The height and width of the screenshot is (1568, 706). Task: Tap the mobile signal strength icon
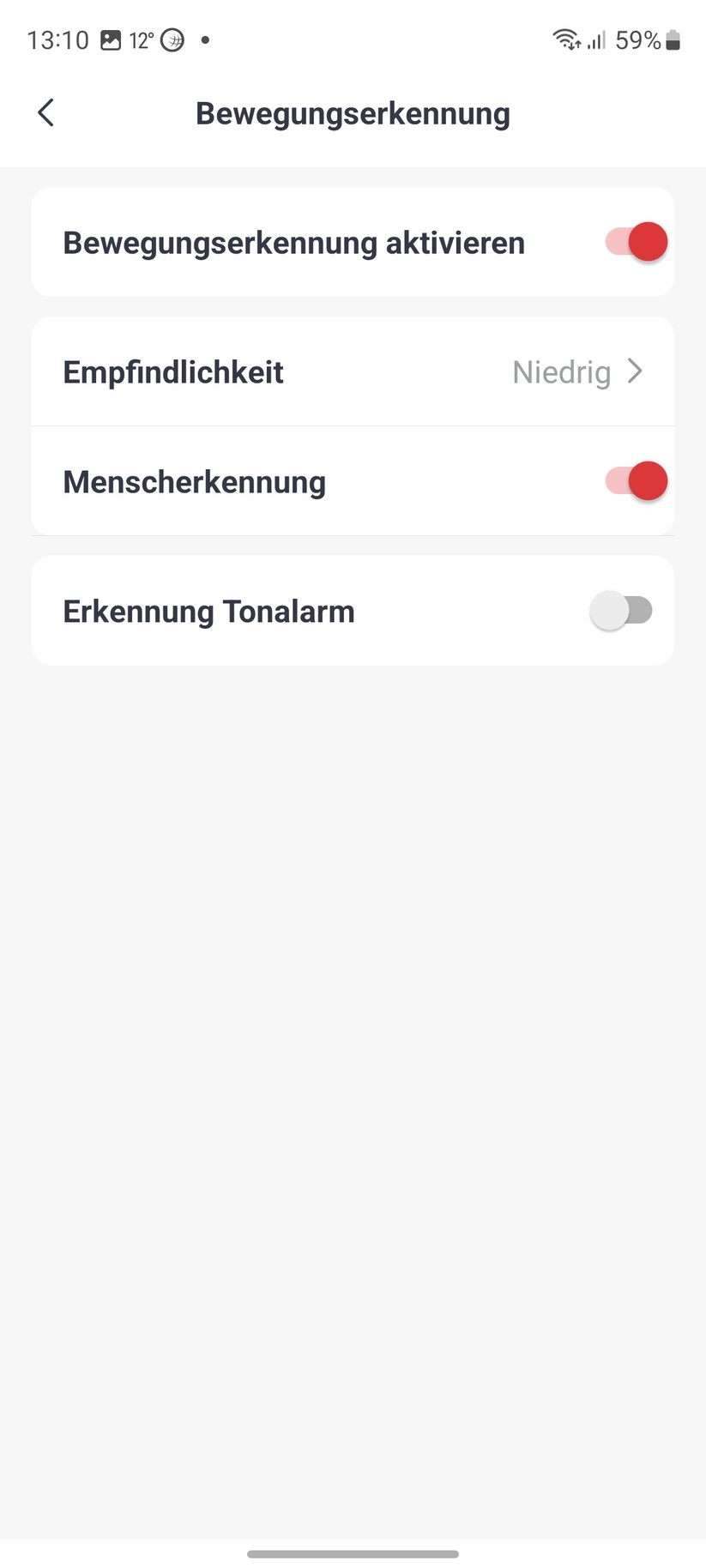click(x=596, y=39)
